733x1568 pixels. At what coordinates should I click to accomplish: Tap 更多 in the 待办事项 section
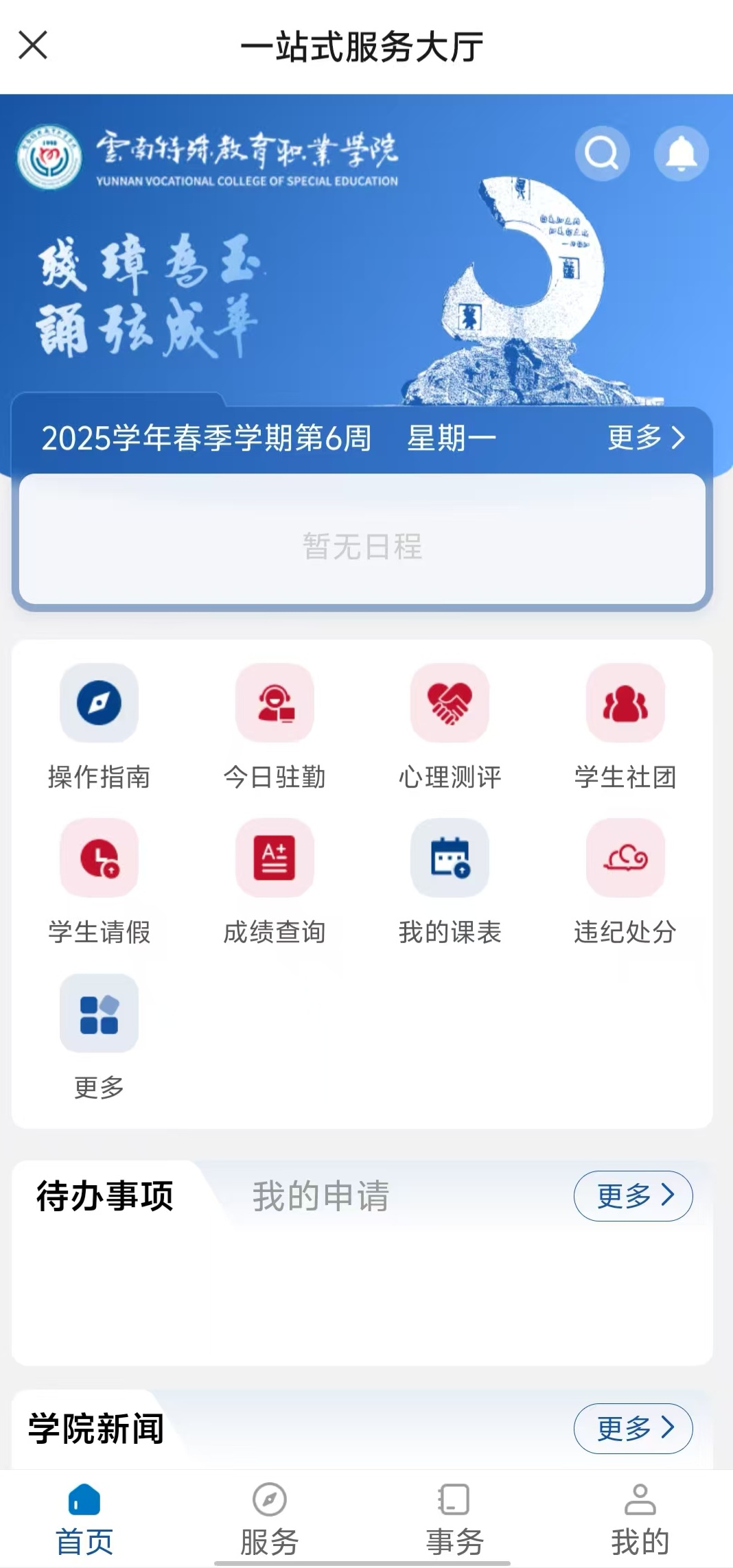[x=633, y=1196]
